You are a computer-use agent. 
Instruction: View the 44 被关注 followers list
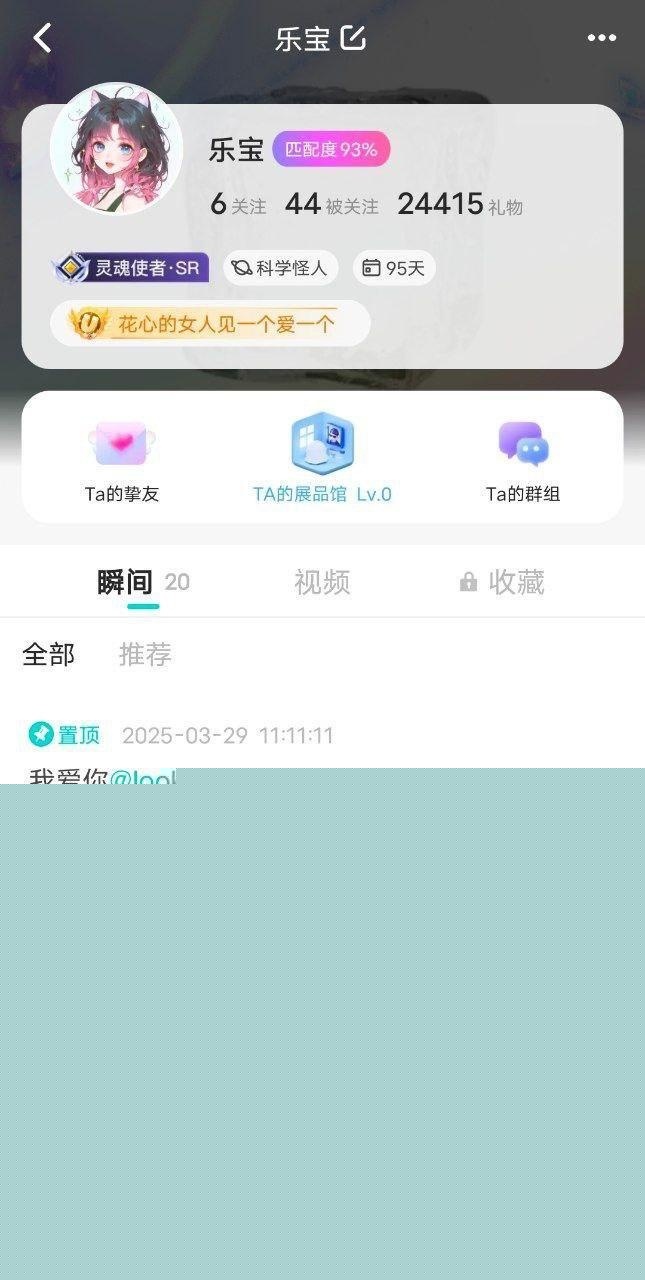tap(331, 205)
